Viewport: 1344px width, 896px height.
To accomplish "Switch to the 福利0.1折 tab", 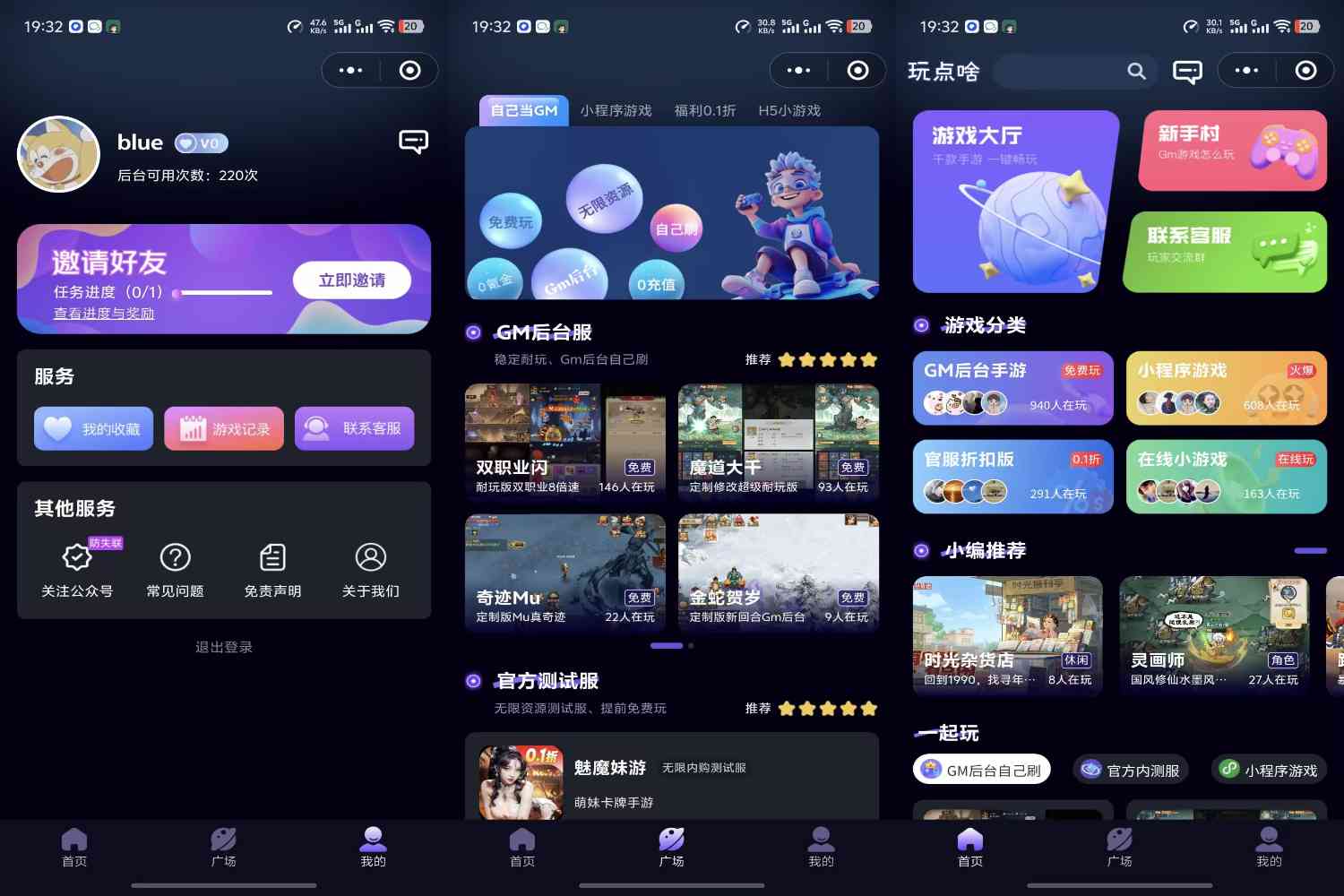I will click(704, 110).
